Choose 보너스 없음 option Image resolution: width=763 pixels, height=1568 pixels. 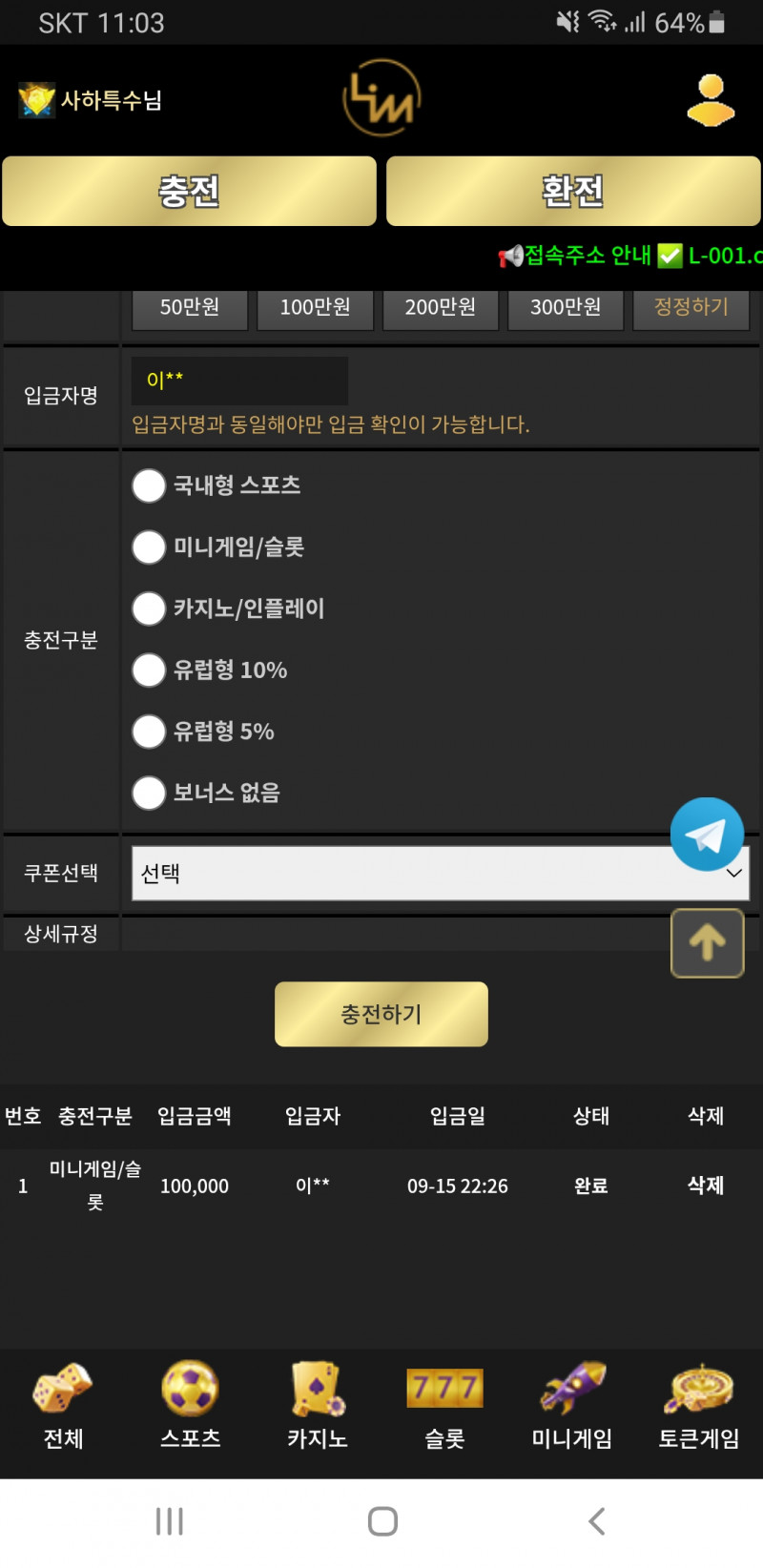coord(149,793)
